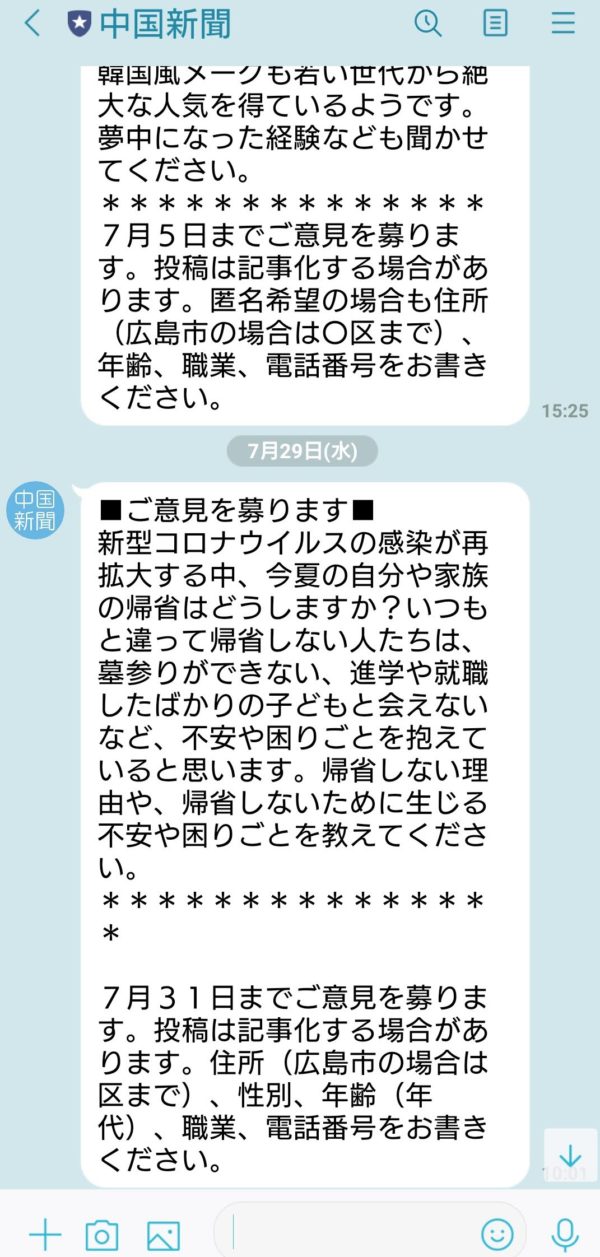Image resolution: width=600 pixels, height=1257 pixels.
Task: Go back from 中国新聞 chat
Action: coord(33,24)
